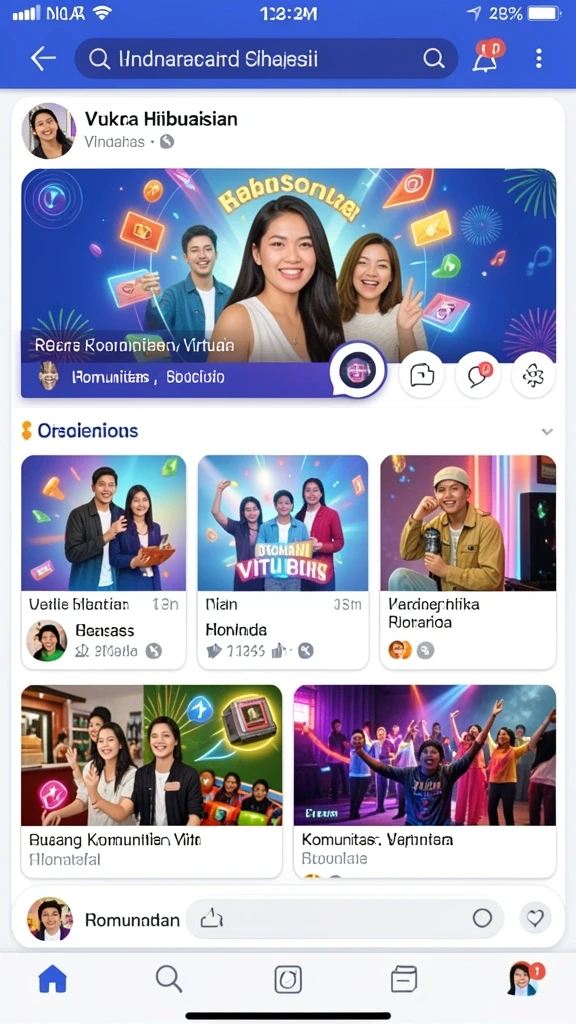Go back with the top-left arrow
The height and width of the screenshot is (1024, 576).
(43, 59)
